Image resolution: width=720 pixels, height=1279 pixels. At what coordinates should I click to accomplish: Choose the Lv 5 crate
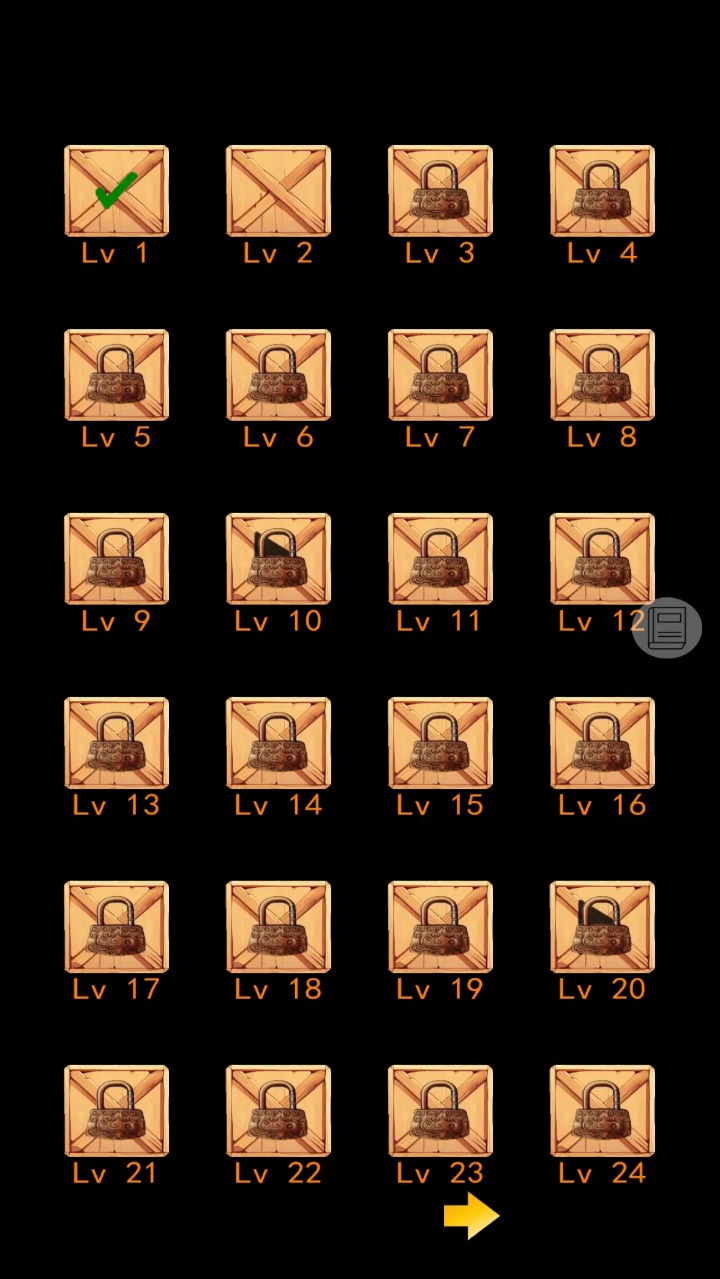pyautogui.click(x=116, y=375)
